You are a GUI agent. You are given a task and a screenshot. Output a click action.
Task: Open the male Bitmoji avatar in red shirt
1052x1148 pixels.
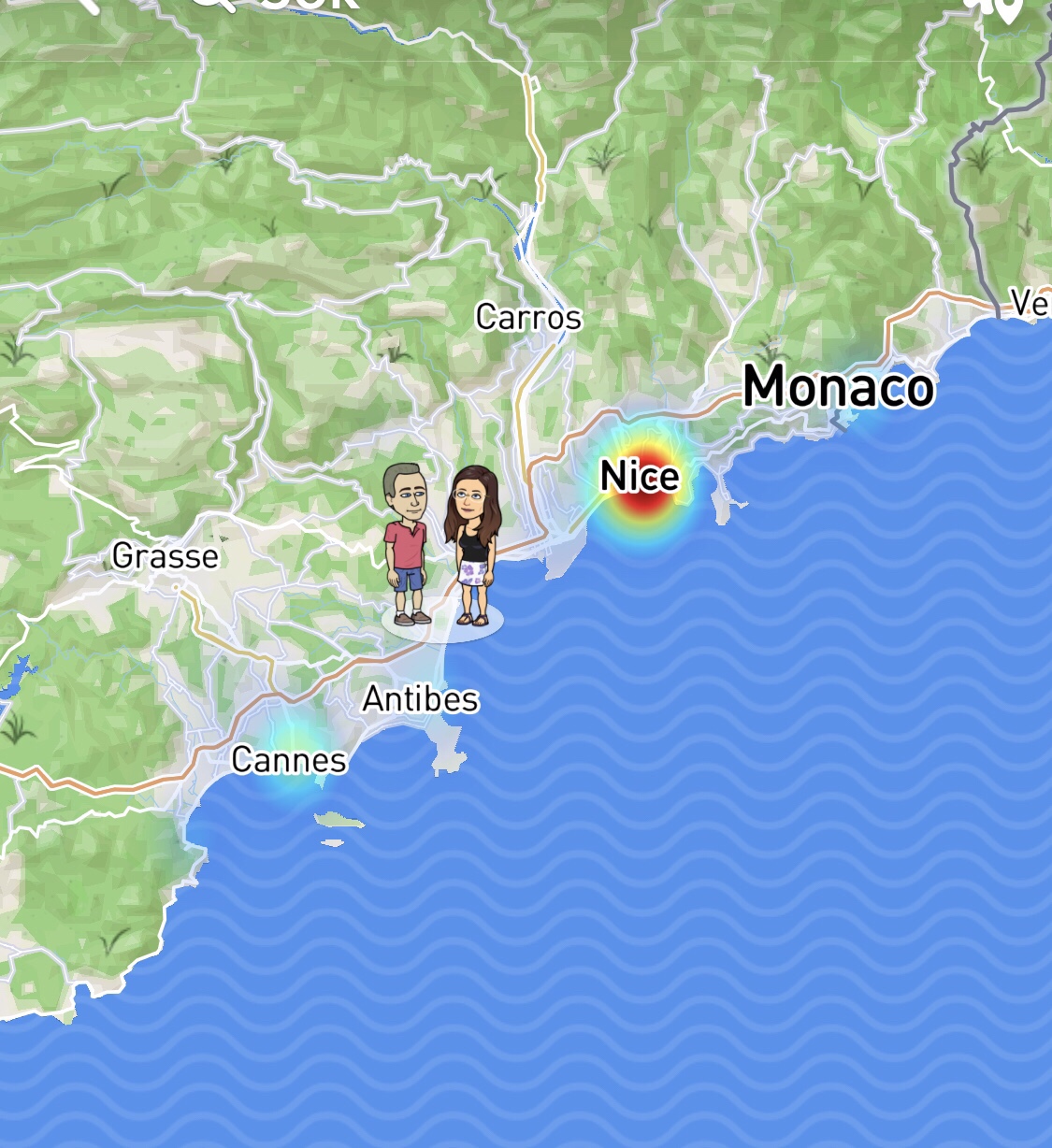406,542
